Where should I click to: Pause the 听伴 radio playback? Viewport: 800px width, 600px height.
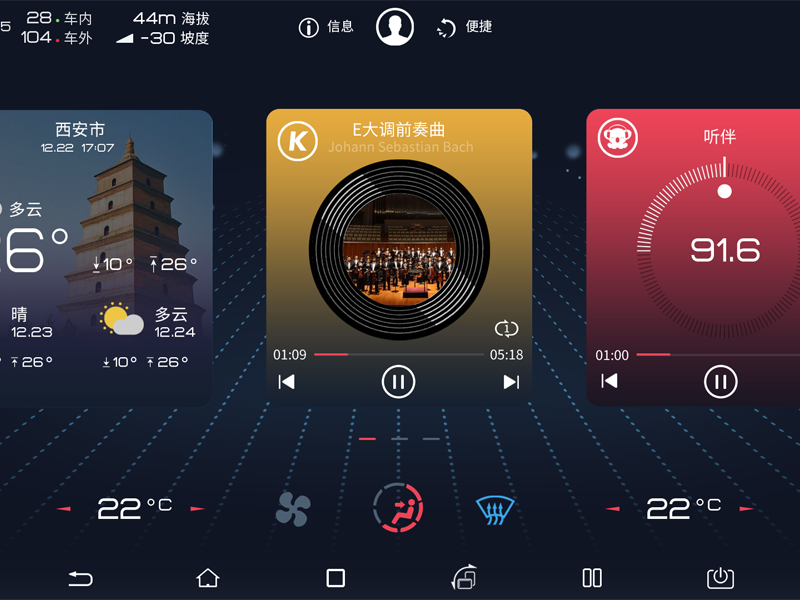(720, 381)
